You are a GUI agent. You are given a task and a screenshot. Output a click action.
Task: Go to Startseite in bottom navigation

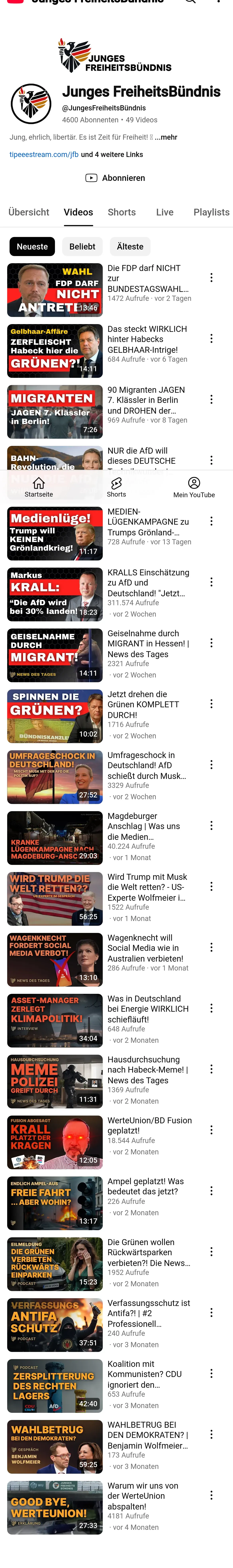click(38, 487)
